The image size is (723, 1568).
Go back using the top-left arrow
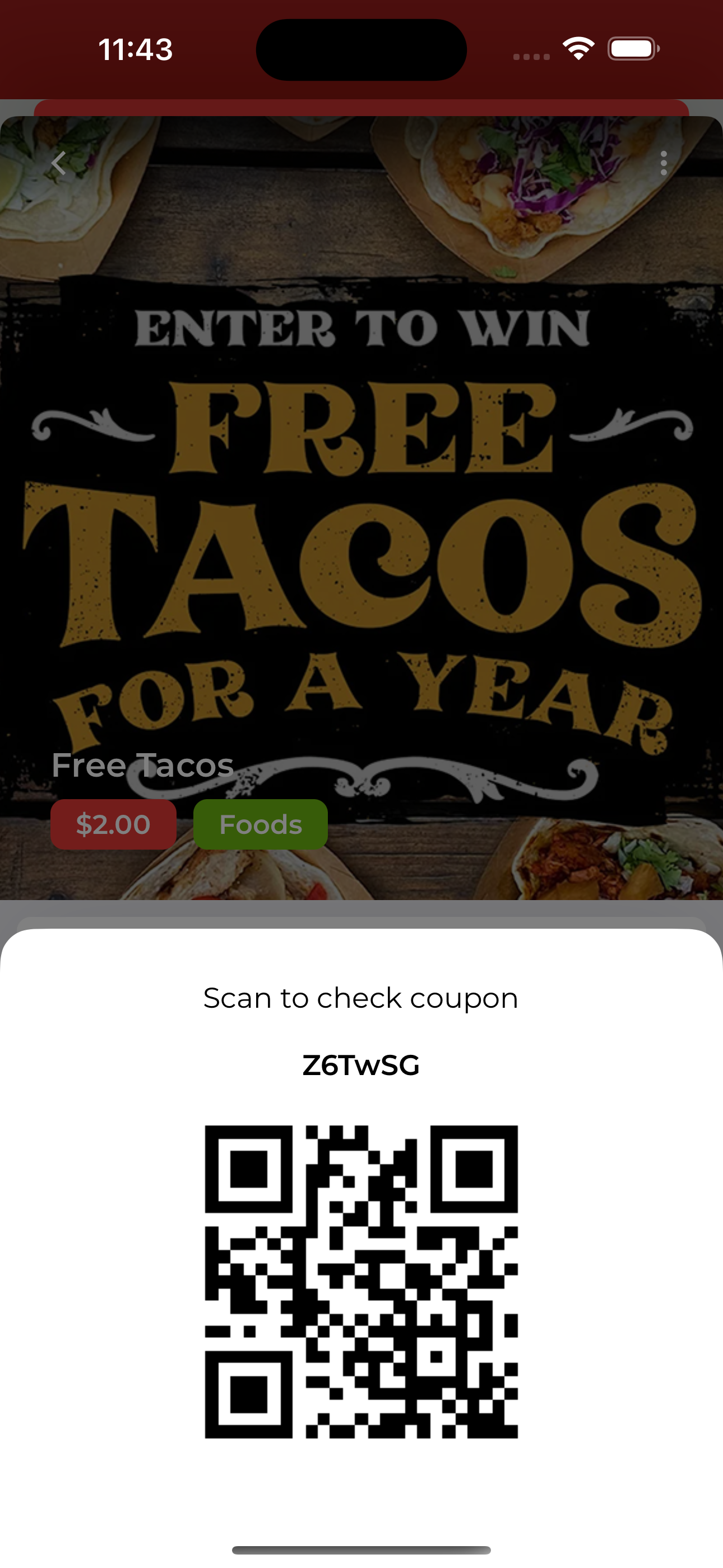pos(58,163)
